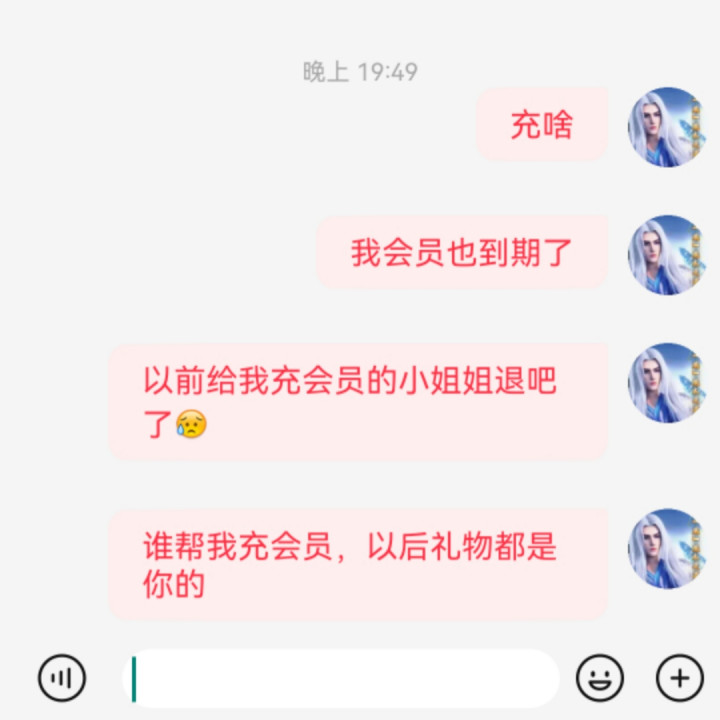View profile from avatar beside 以前给我充会员 message

pyautogui.click(x=667, y=383)
